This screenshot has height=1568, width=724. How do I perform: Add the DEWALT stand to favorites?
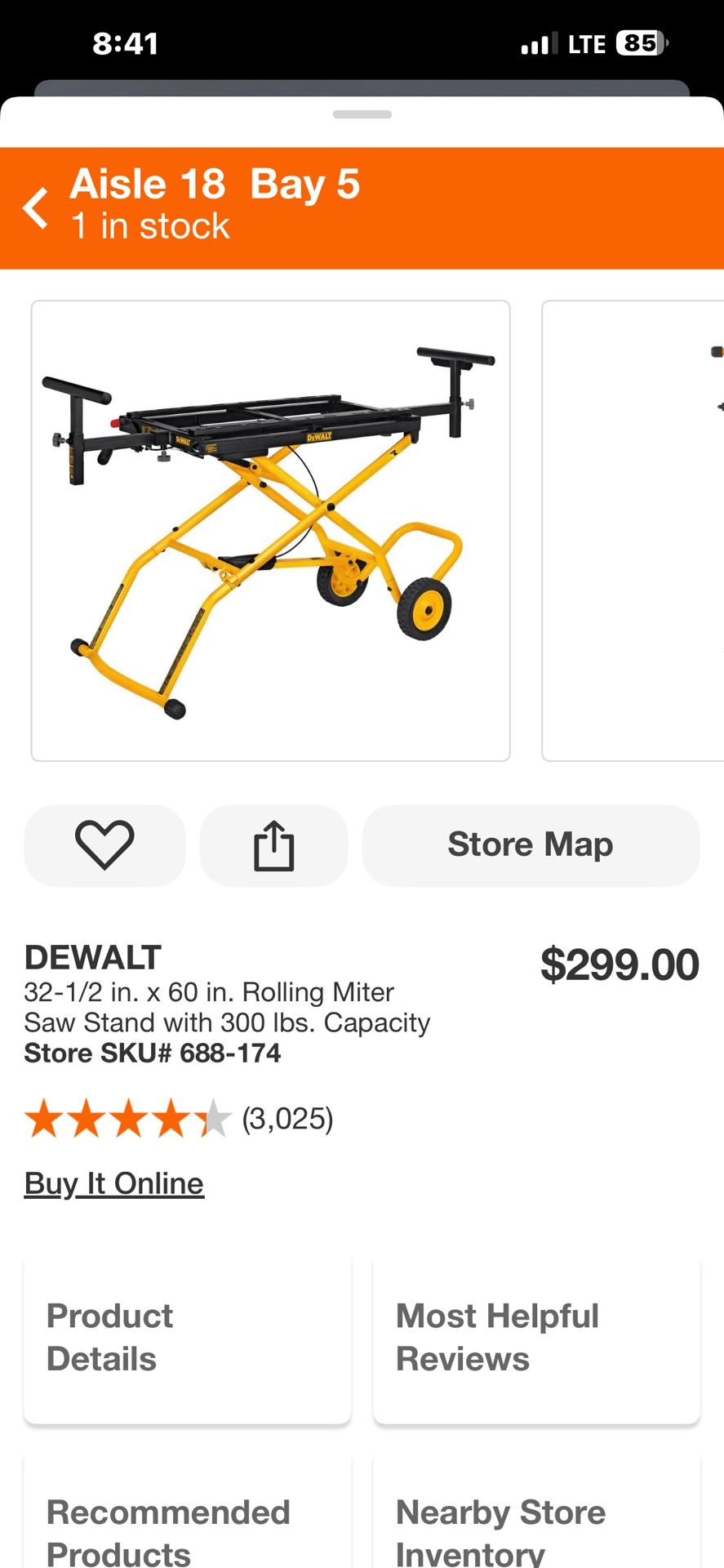point(104,845)
